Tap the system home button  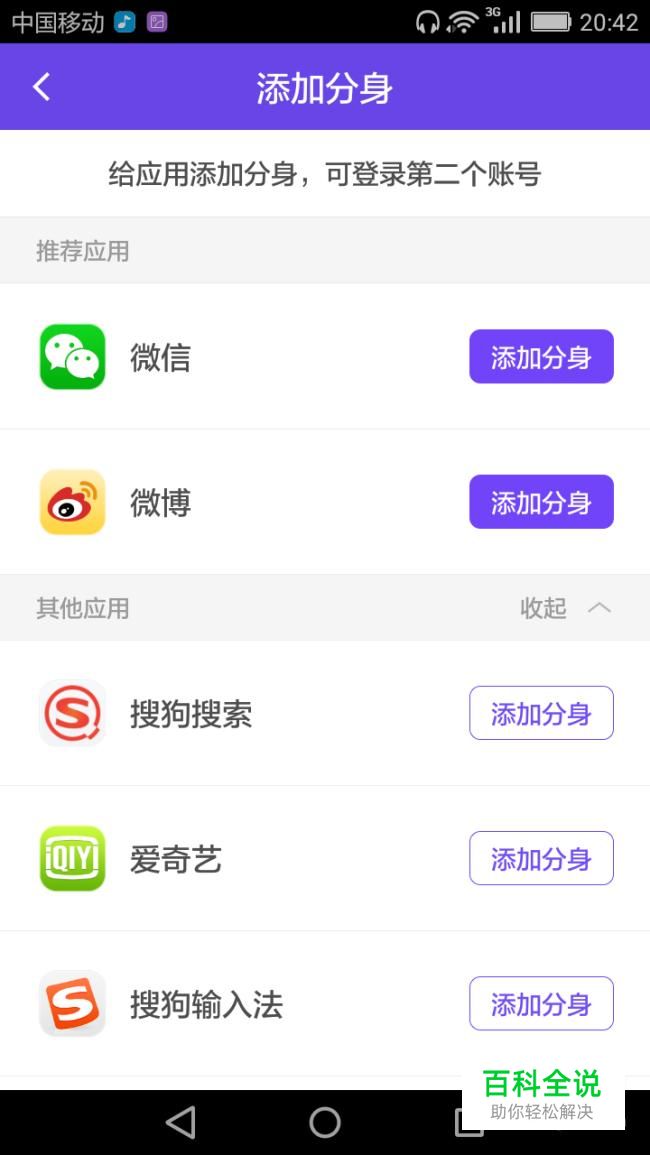[x=325, y=1123]
